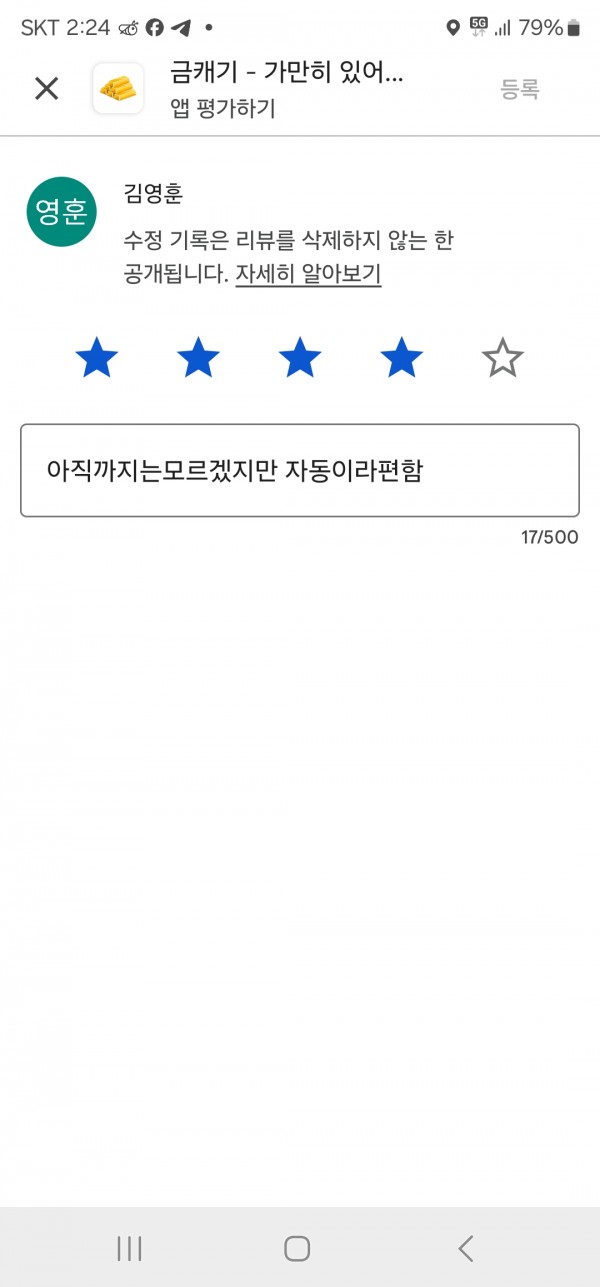This screenshot has width=600, height=1287.
Task: Tap the 등록 button to post
Action: tap(520, 89)
